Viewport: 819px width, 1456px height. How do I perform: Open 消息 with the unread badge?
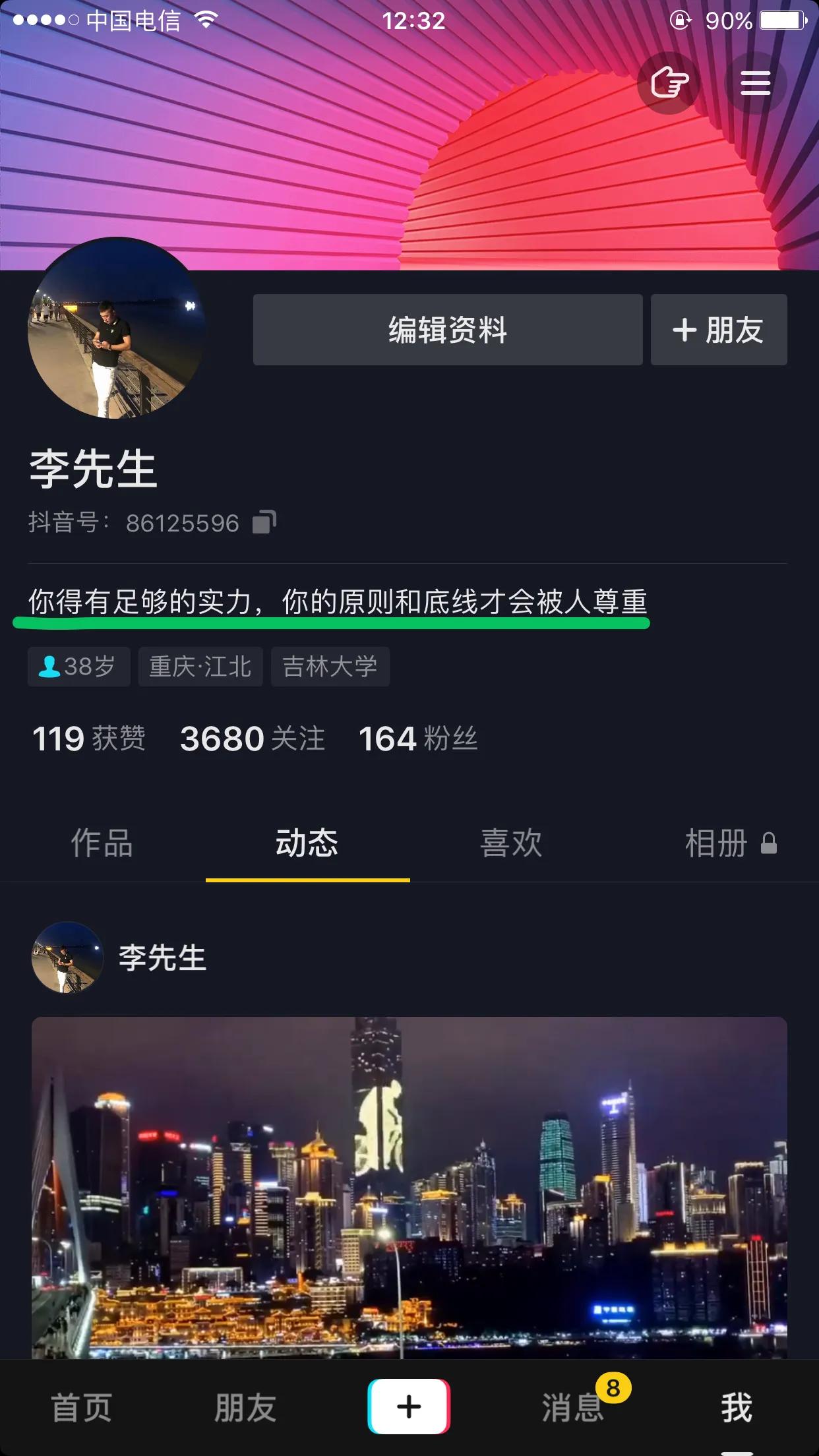(573, 1407)
